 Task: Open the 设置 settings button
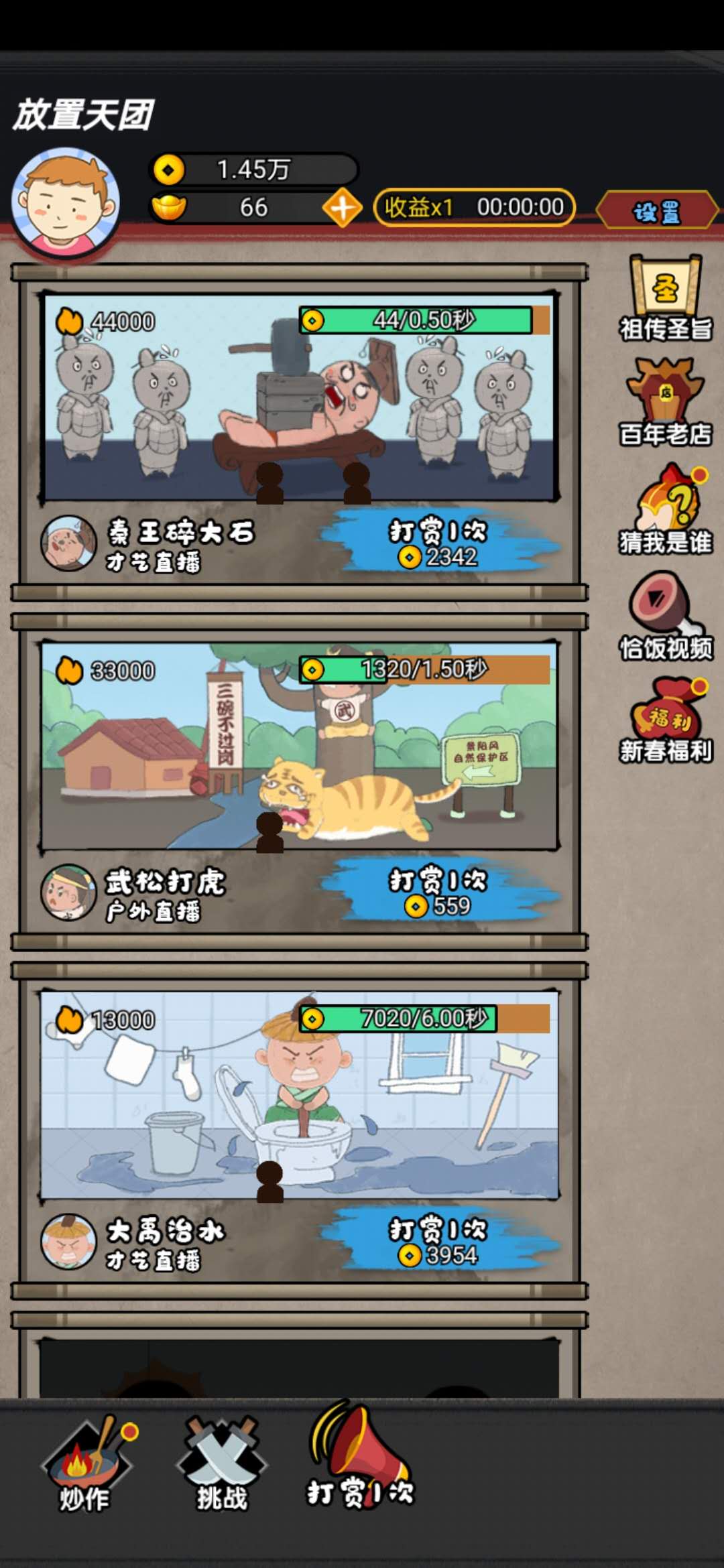tap(658, 211)
